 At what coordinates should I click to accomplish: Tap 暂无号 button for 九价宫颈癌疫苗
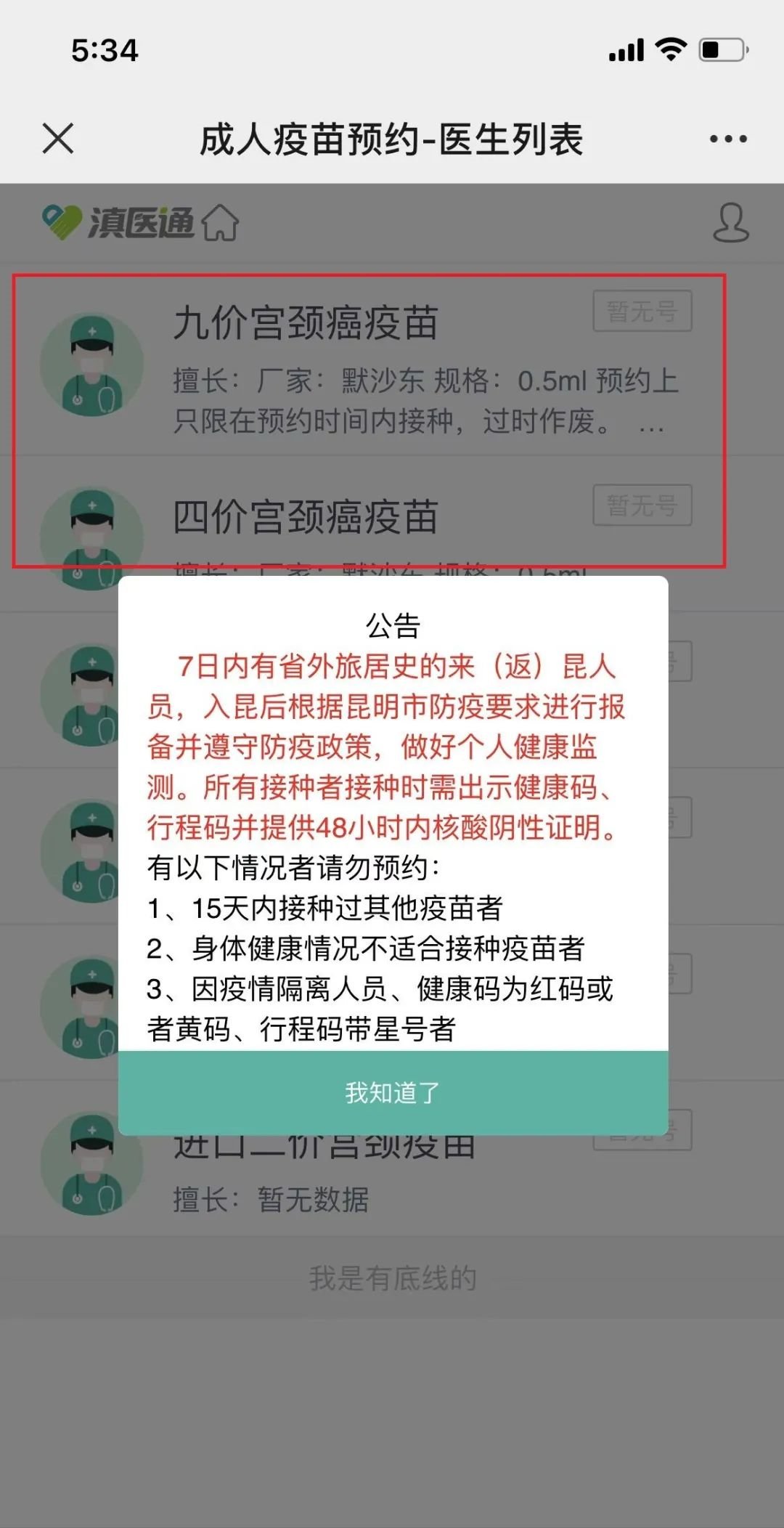[642, 312]
